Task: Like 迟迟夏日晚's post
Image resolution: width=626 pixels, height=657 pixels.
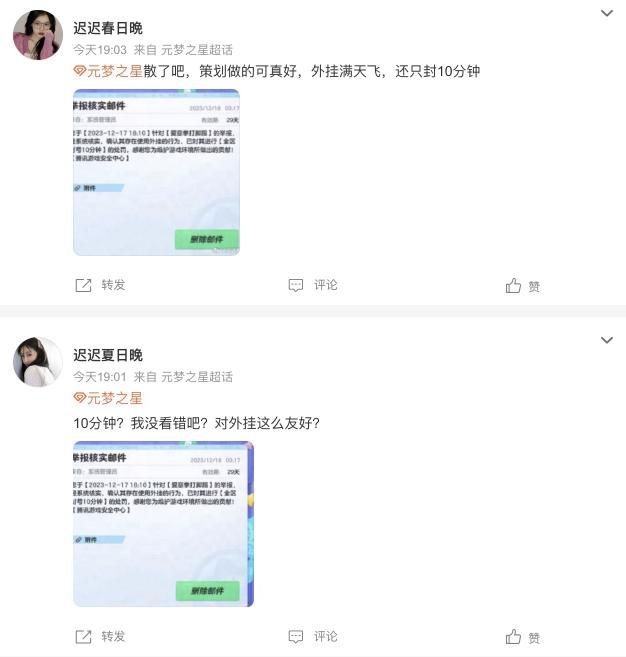Action: (522, 637)
